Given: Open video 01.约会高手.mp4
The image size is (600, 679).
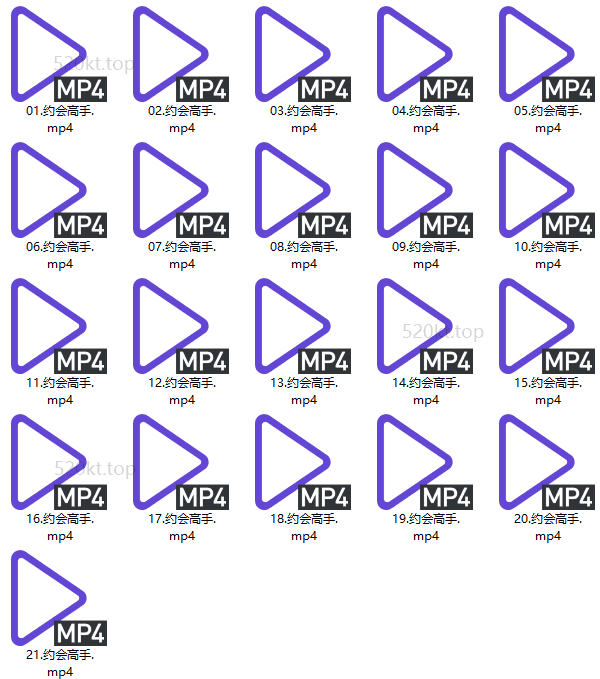Looking at the screenshot, I should click(58, 55).
